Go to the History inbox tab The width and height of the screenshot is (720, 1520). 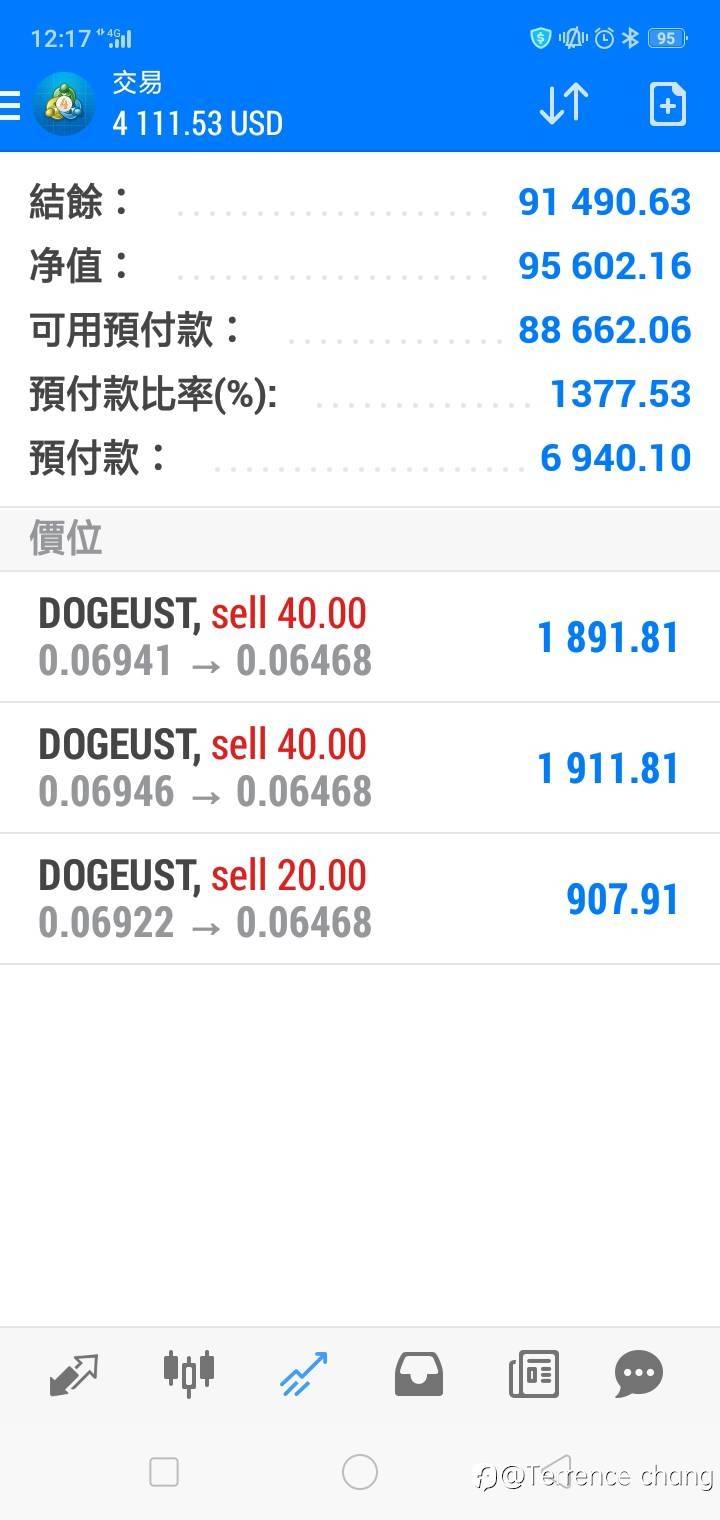(x=419, y=1374)
